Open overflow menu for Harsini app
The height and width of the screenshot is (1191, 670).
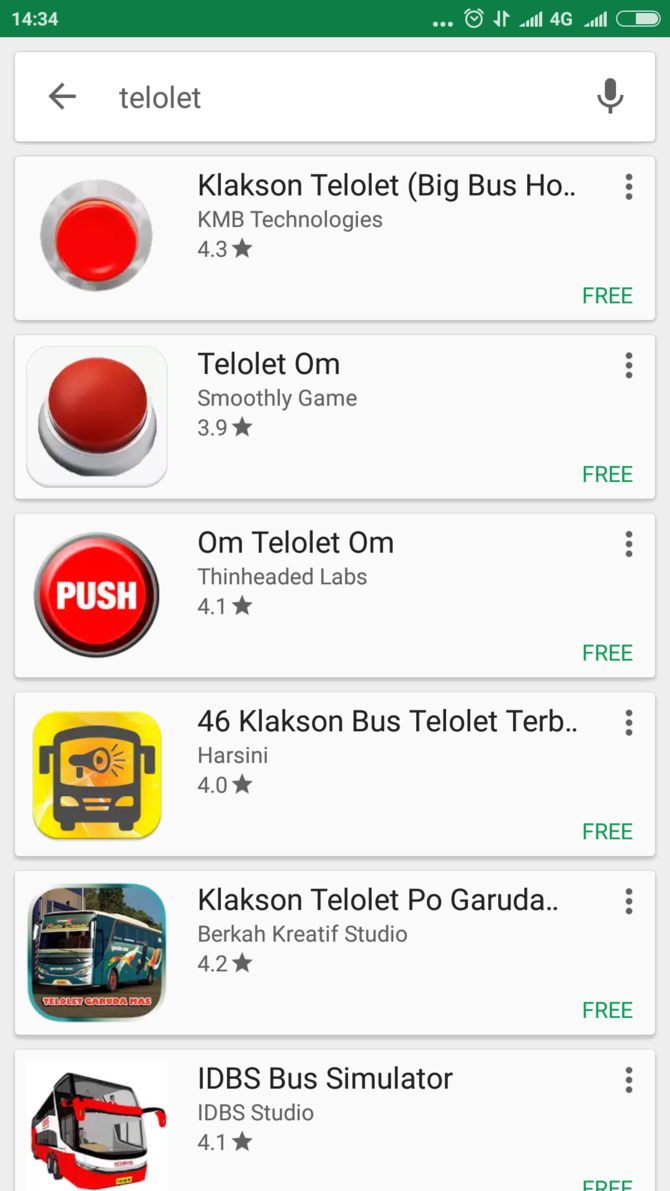pyautogui.click(x=628, y=722)
